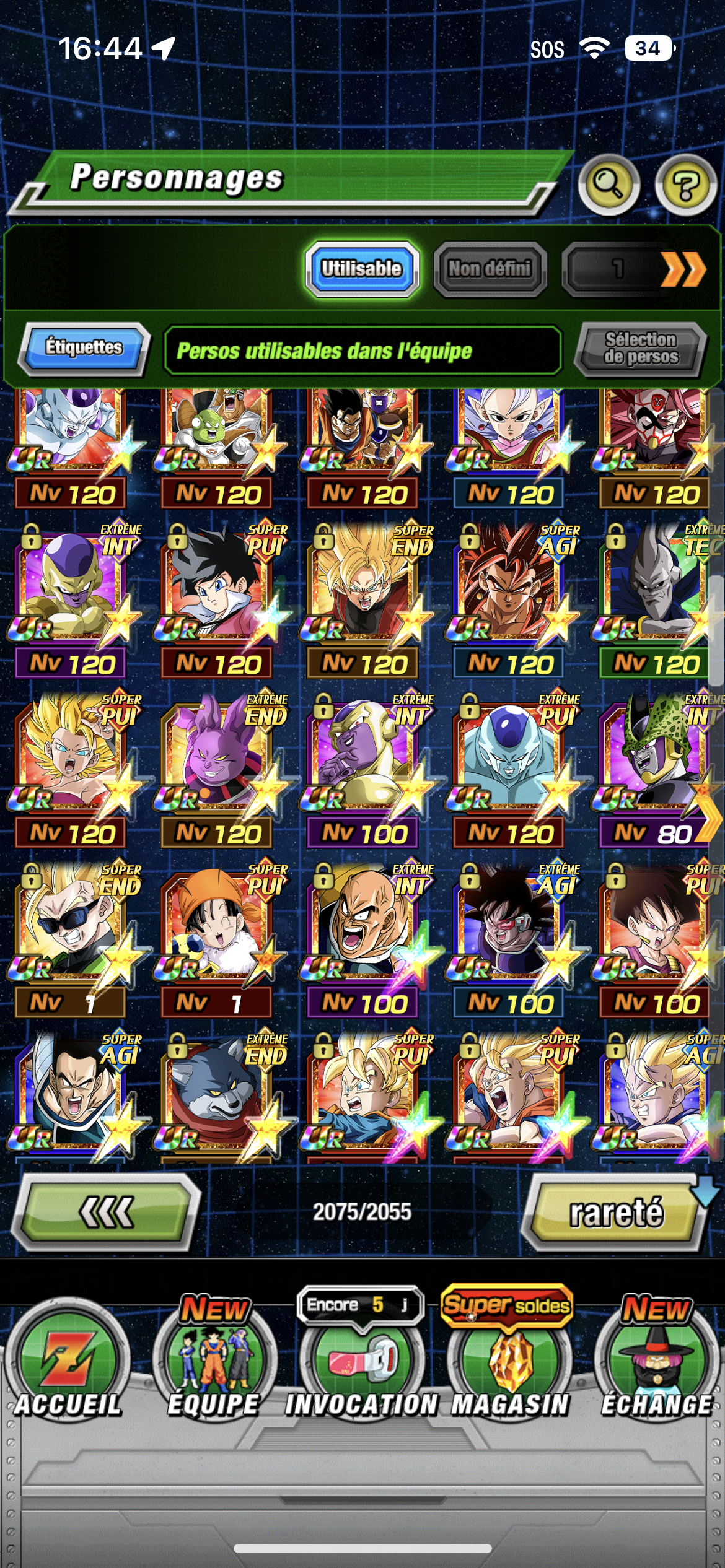Switch to the ACCUEIL tab
725x1568 pixels.
click(68, 1362)
